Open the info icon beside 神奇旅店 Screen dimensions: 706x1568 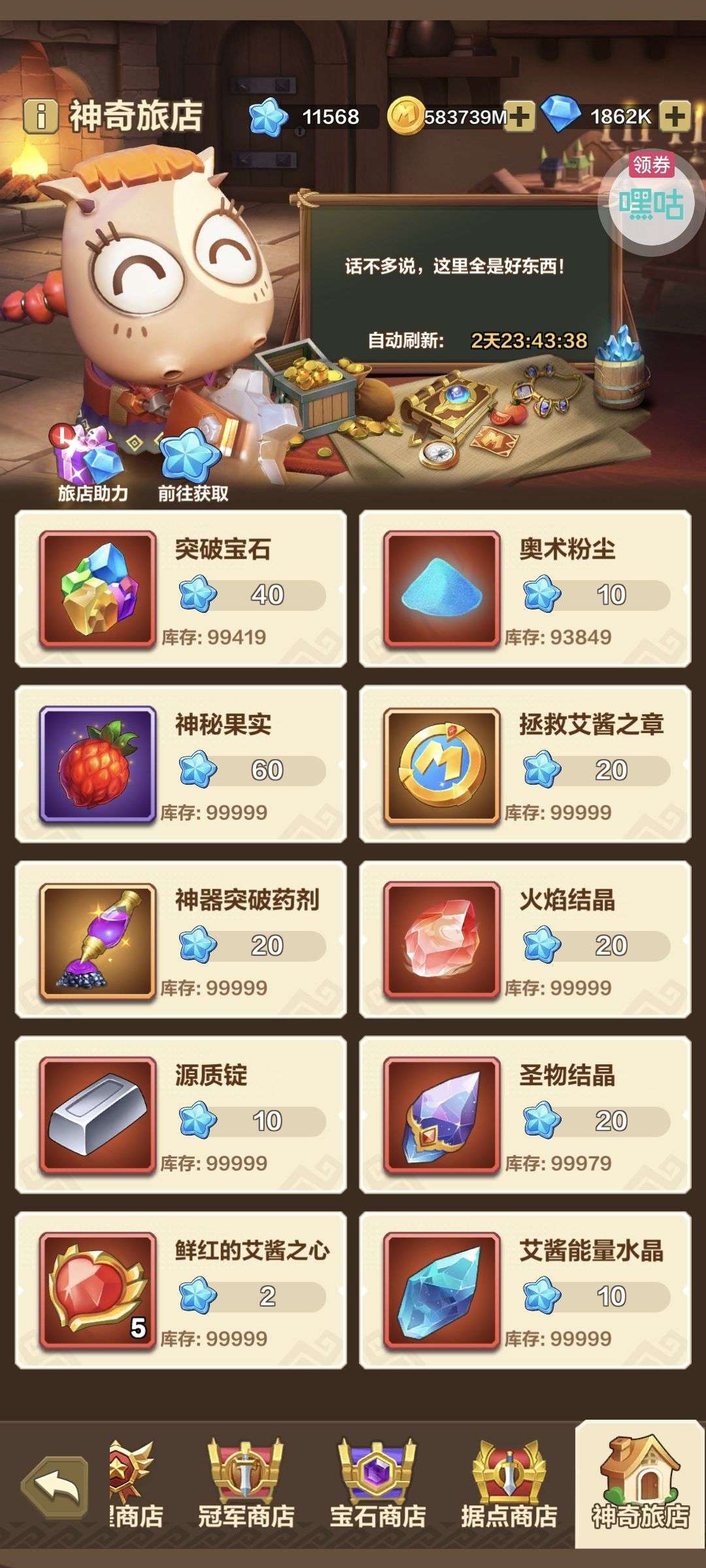(x=40, y=117)
